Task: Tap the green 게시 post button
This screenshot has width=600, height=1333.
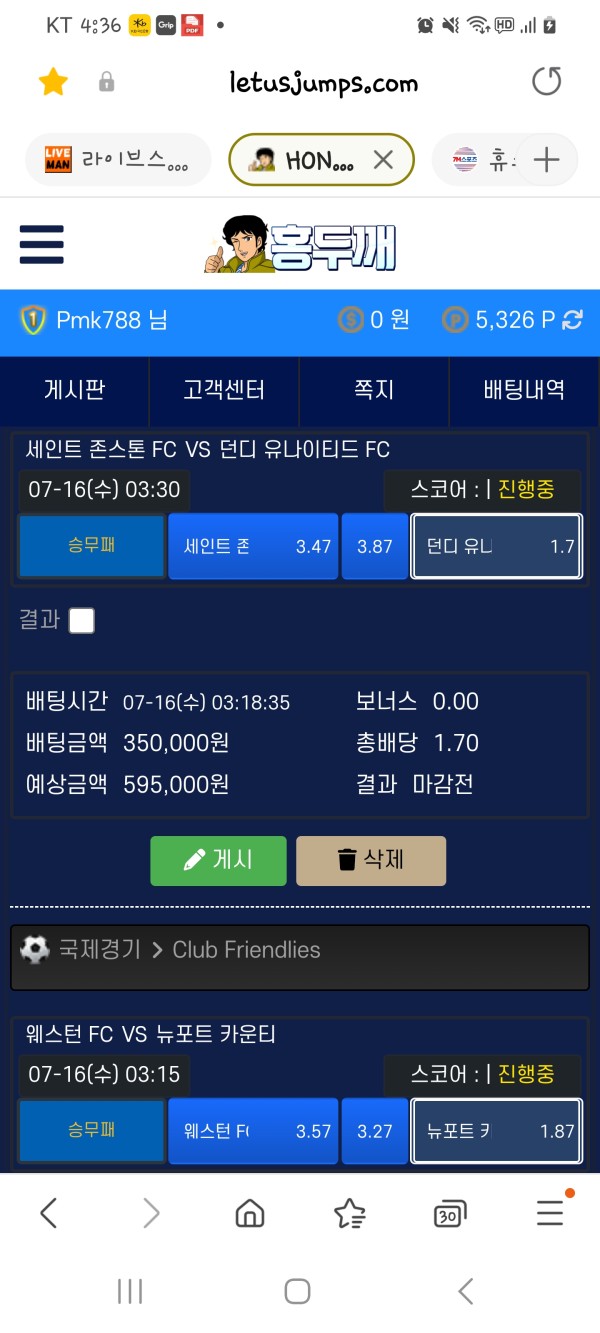Action: pyautogui.click(x=218, y=861)
